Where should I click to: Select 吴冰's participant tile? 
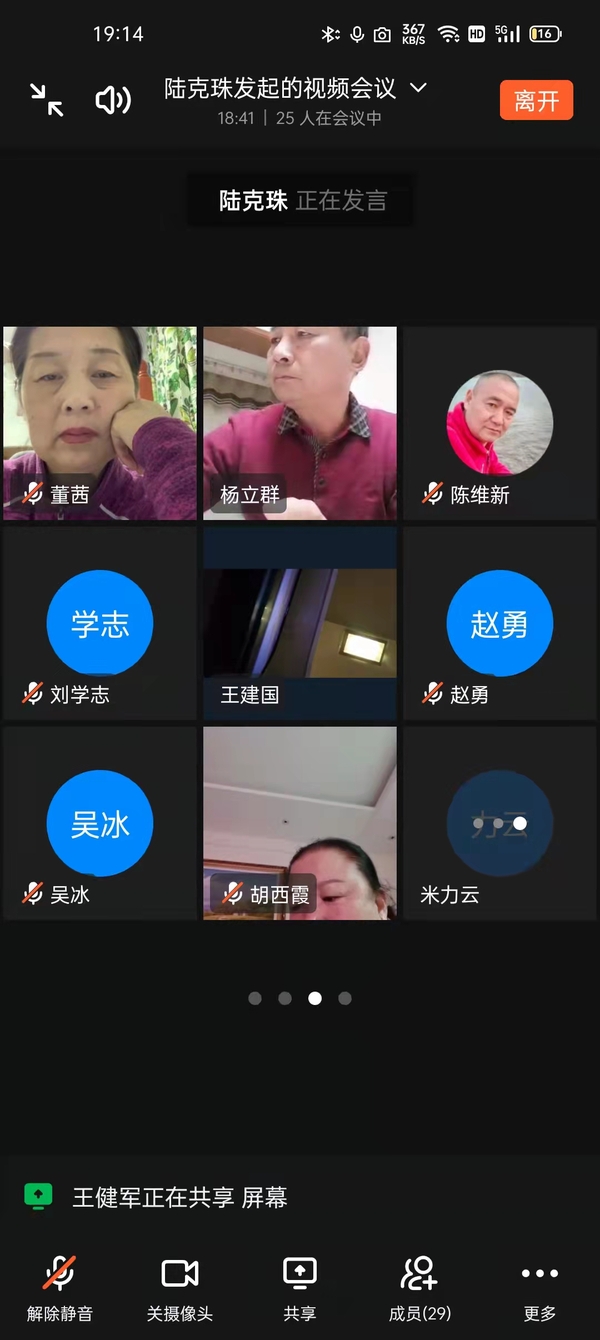point(100,823)
